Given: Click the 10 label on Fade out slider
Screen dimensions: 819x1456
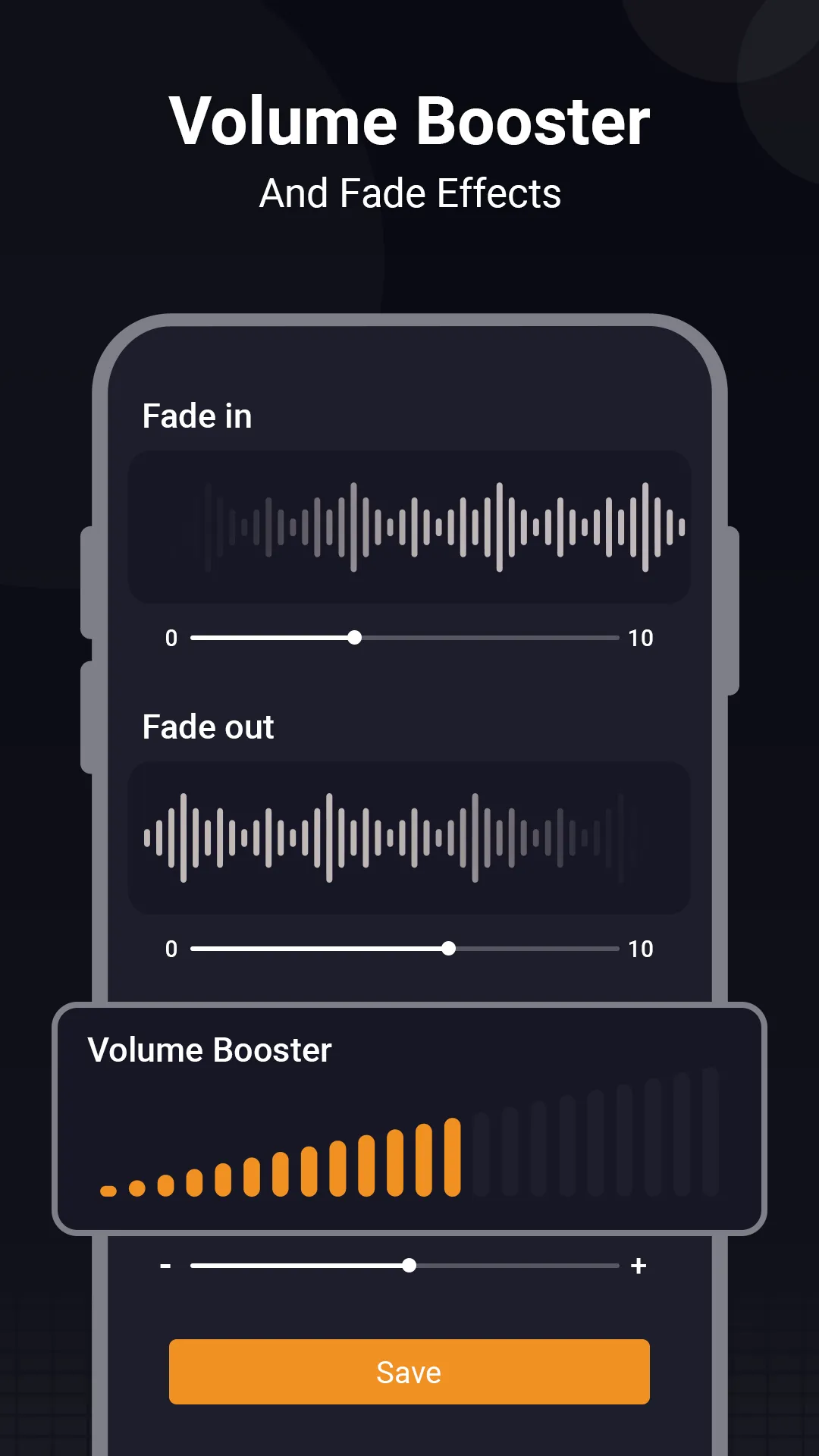Looking at the screenshot, I should 642,949.
